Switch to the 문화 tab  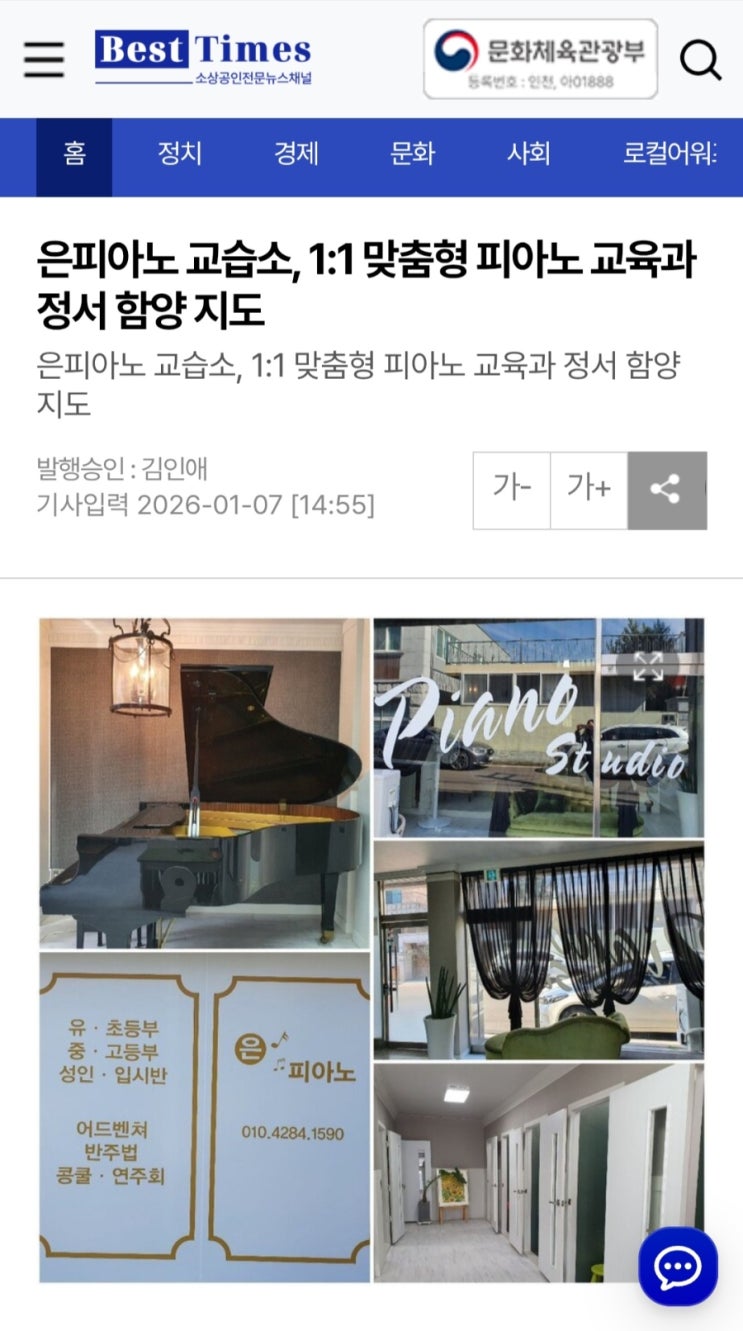click(412, 154)
